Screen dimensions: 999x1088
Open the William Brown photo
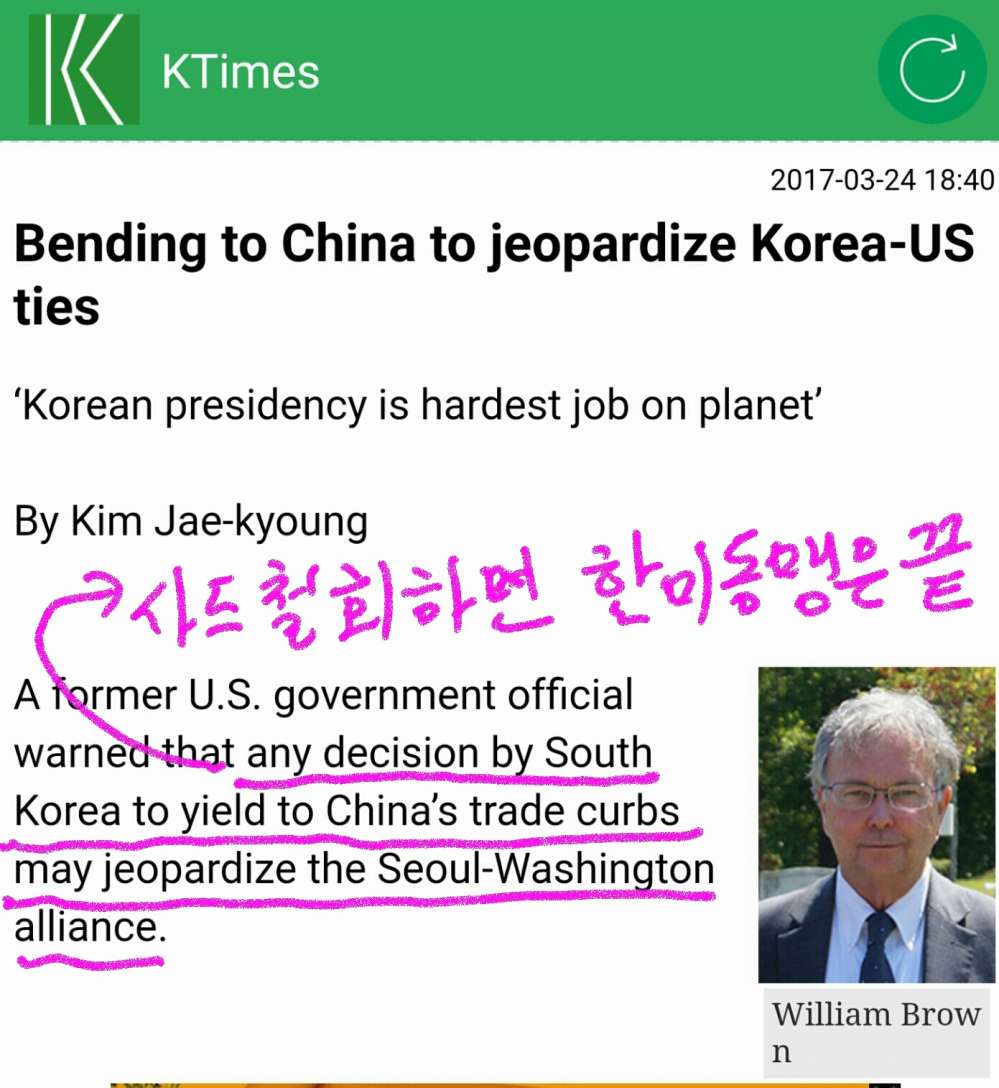[876, 824]
